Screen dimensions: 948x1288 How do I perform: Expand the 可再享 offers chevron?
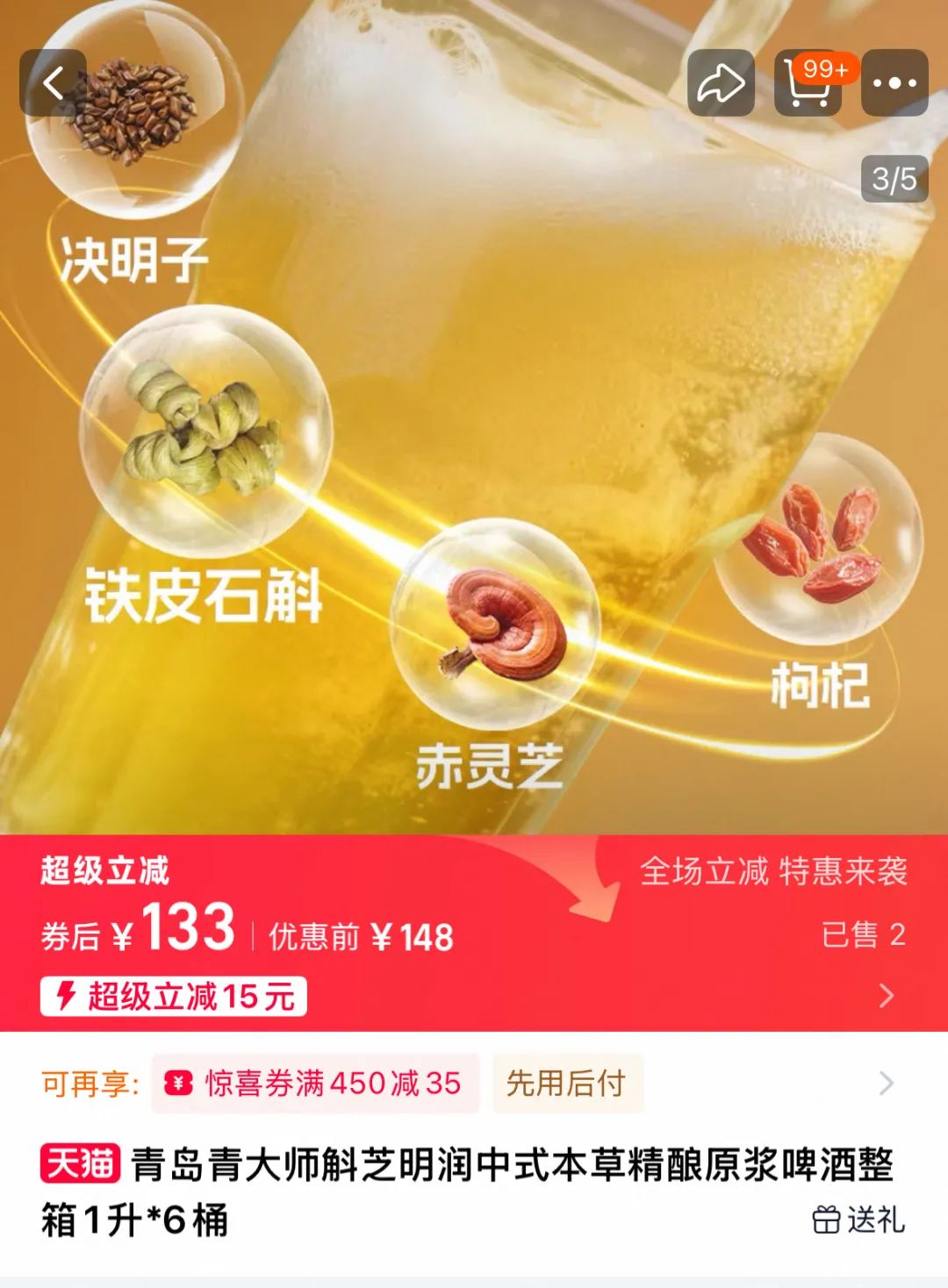click(x=887, y=1084)
